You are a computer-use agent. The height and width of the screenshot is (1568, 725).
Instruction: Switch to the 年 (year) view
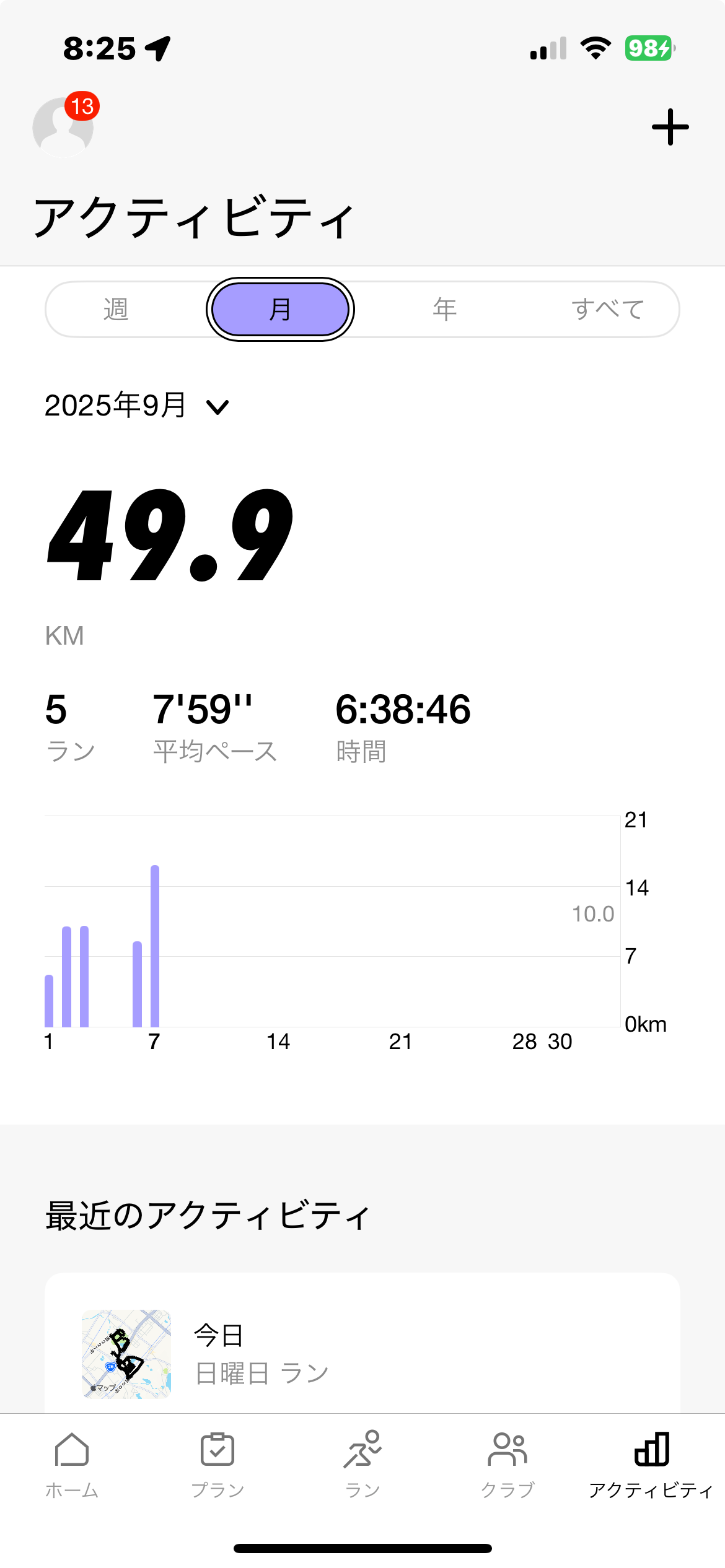[444, 309]
